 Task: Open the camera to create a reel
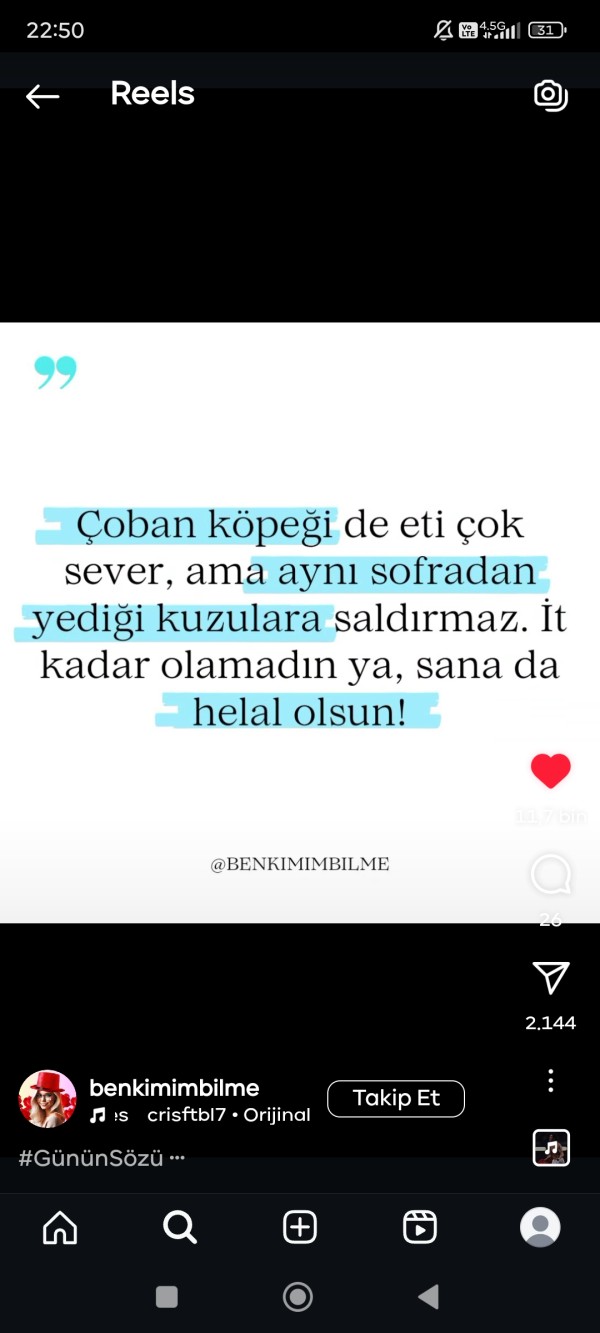point(550,95)
